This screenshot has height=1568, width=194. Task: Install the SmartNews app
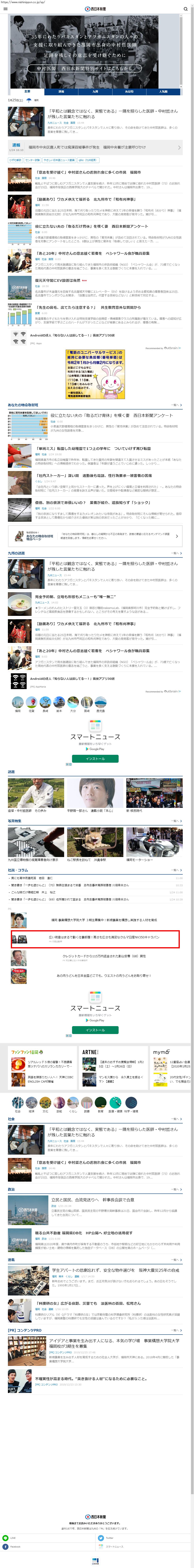(95, 758)
